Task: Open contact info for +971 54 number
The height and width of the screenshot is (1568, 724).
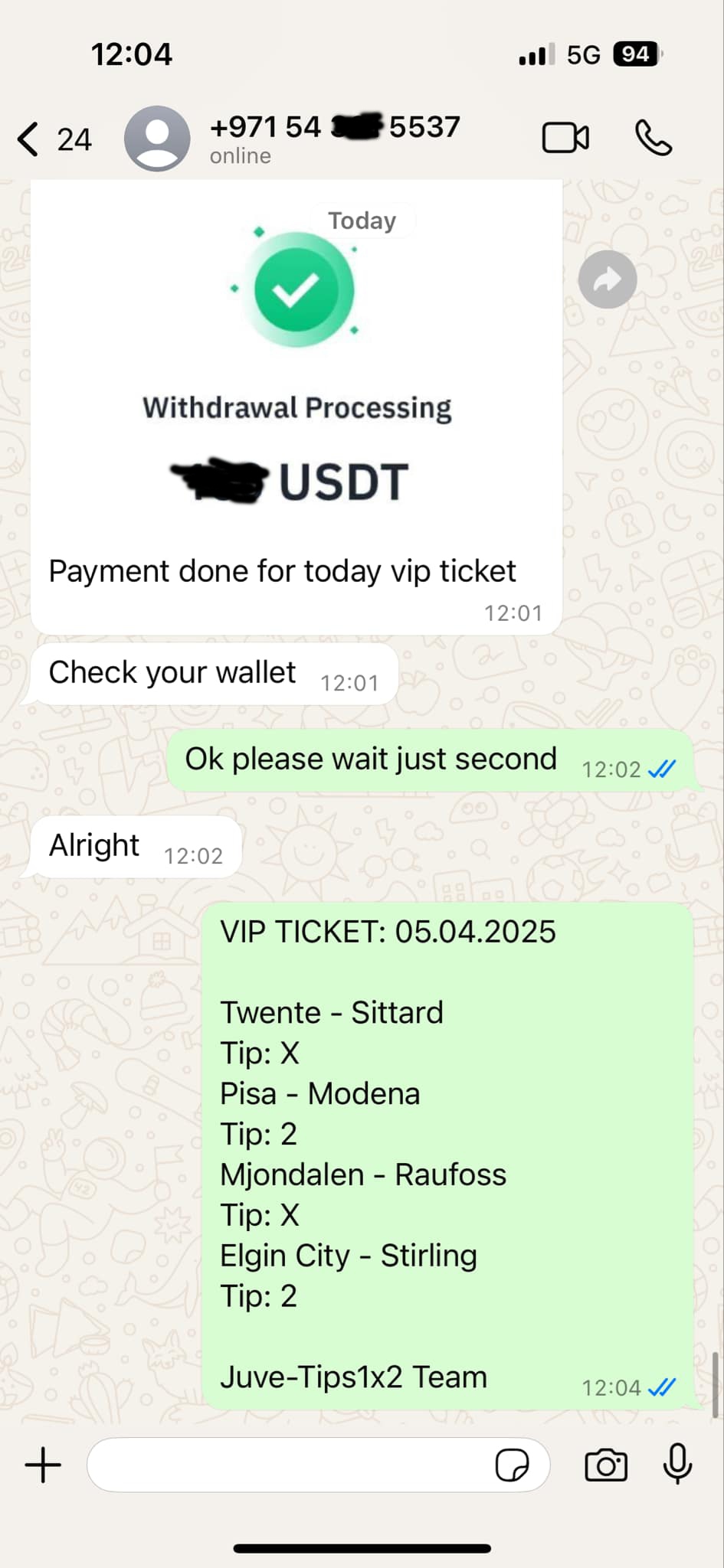Action: tap(334, 138)
